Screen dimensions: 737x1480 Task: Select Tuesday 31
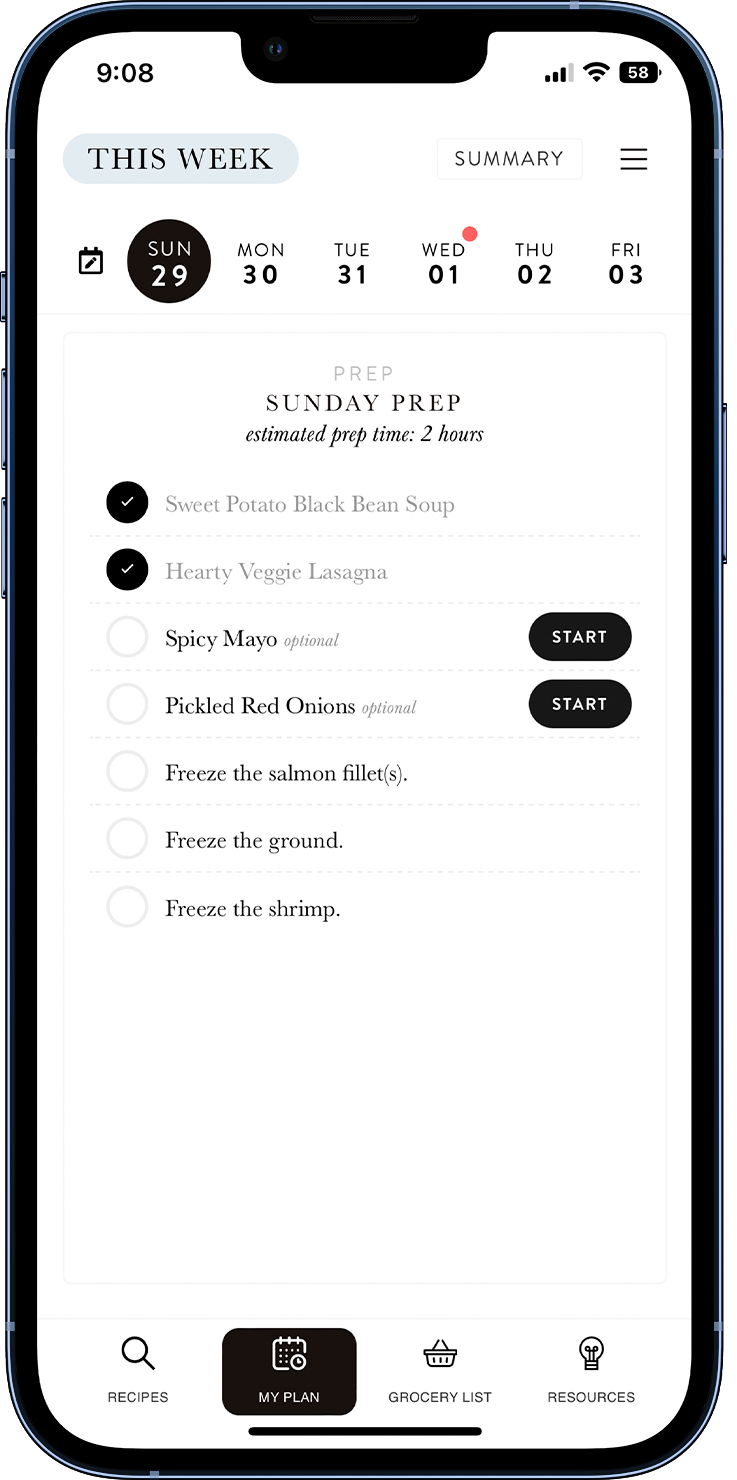pos(352,263)
